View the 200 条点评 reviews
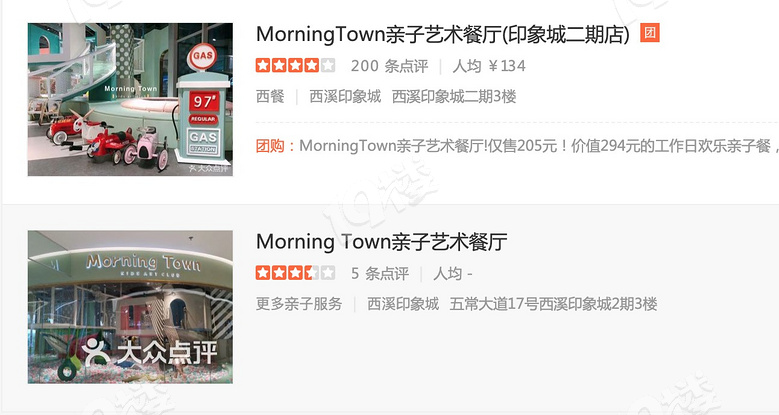779x415 pixels. point(389,66)
